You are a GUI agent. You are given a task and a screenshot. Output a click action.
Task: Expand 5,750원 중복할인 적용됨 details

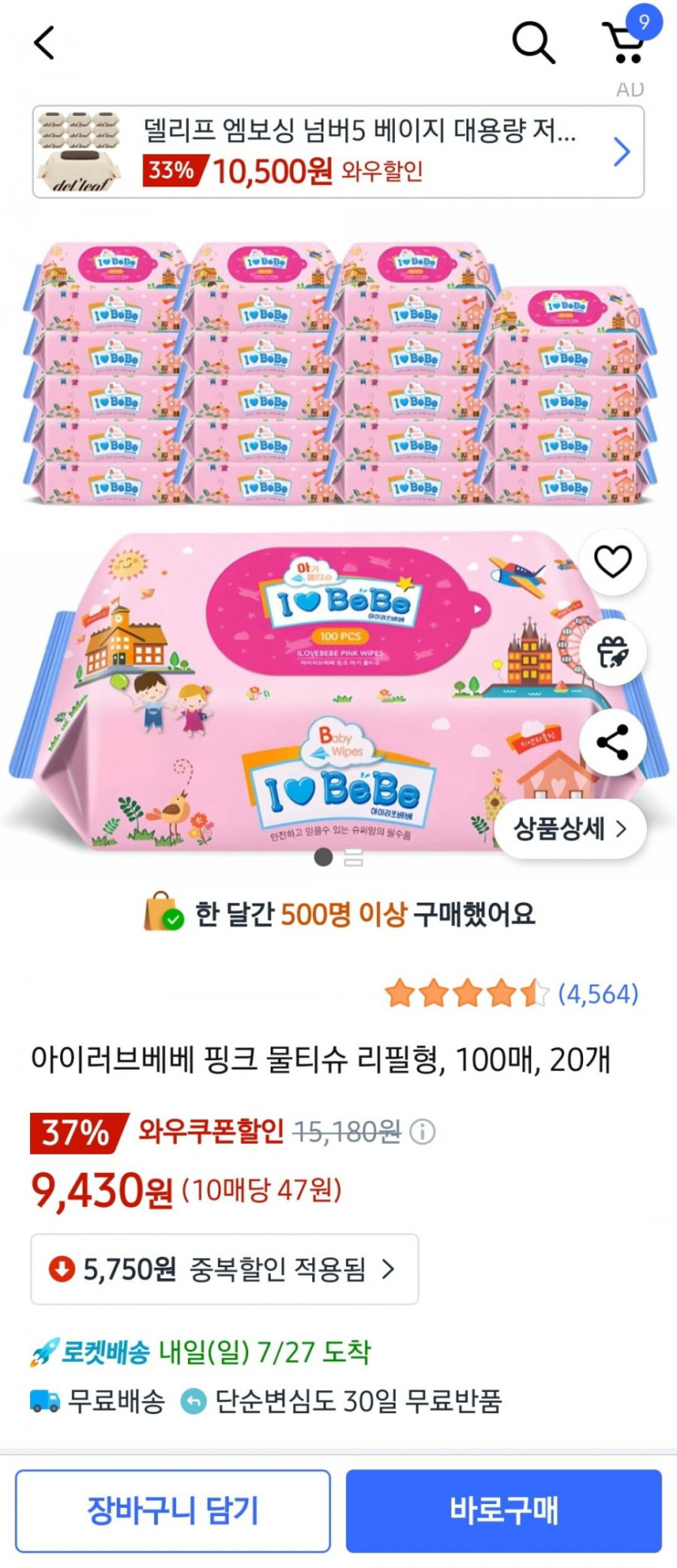225,1269
